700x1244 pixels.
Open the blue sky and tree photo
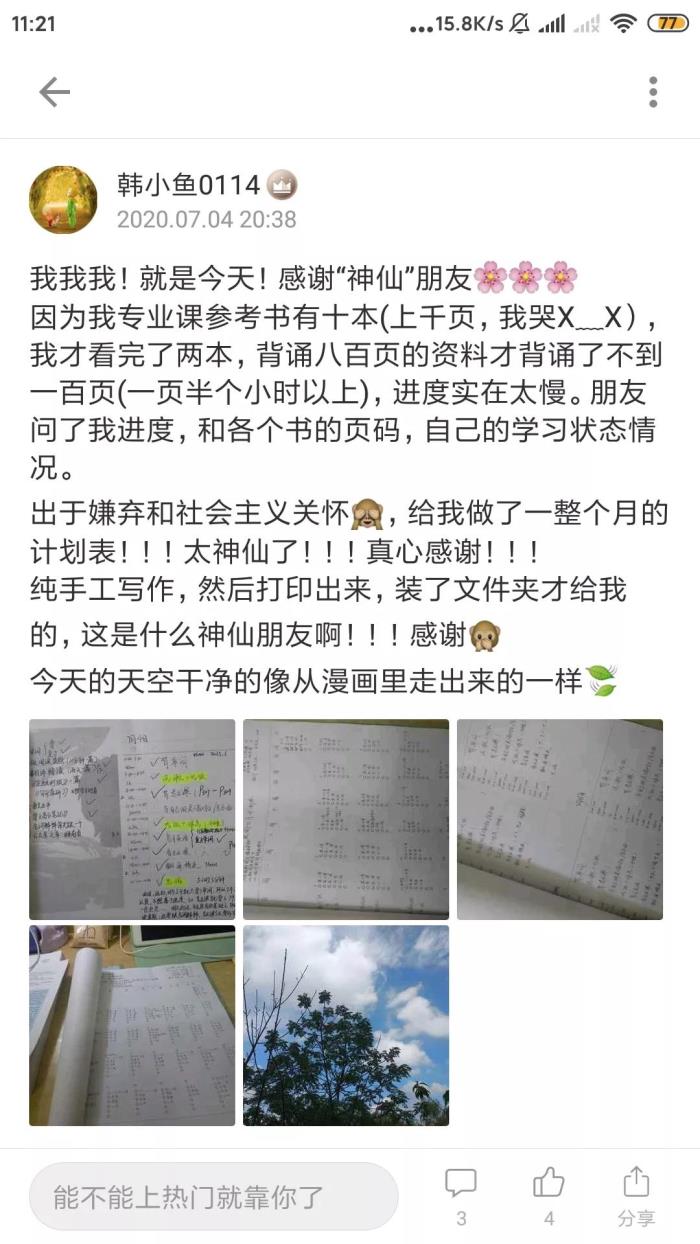[346, 1025]
